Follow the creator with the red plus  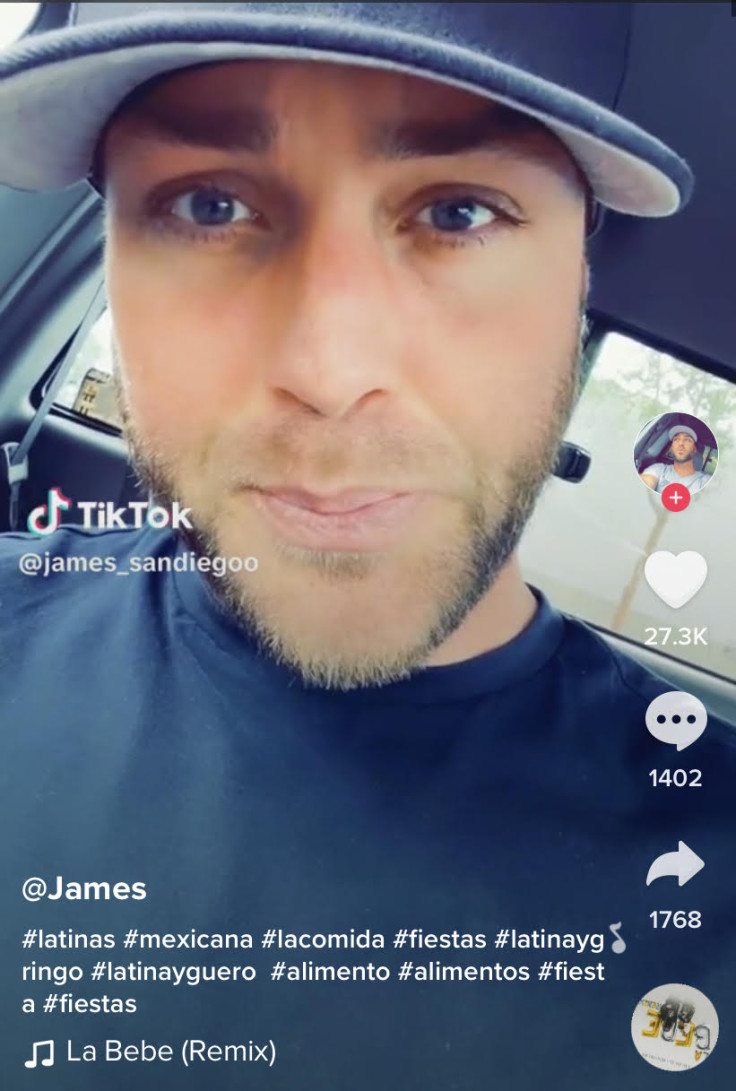[677, 497]
